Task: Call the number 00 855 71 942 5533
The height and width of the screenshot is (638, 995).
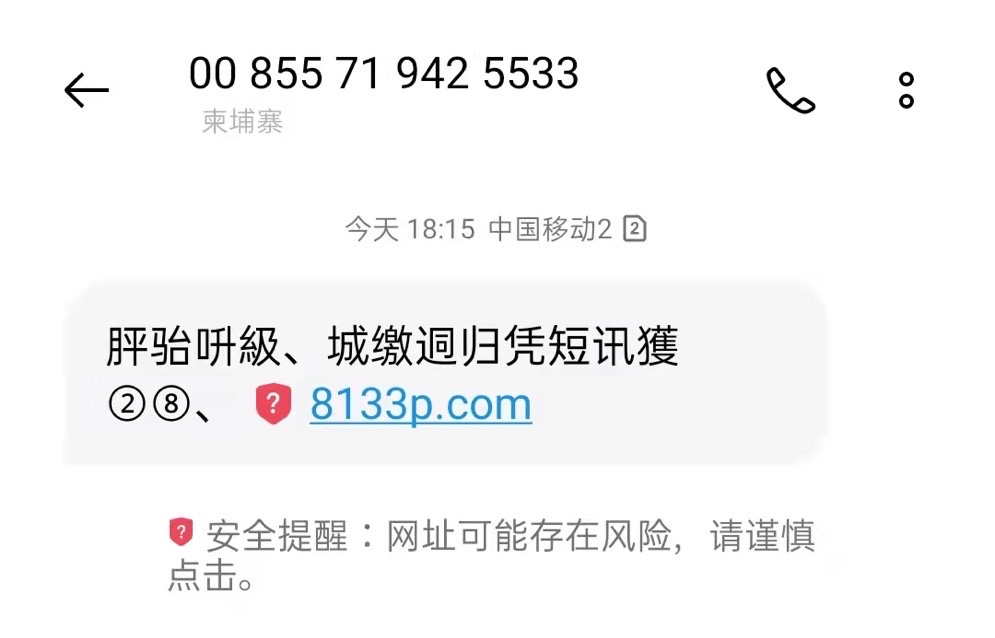Action: [x=790, y=91]
